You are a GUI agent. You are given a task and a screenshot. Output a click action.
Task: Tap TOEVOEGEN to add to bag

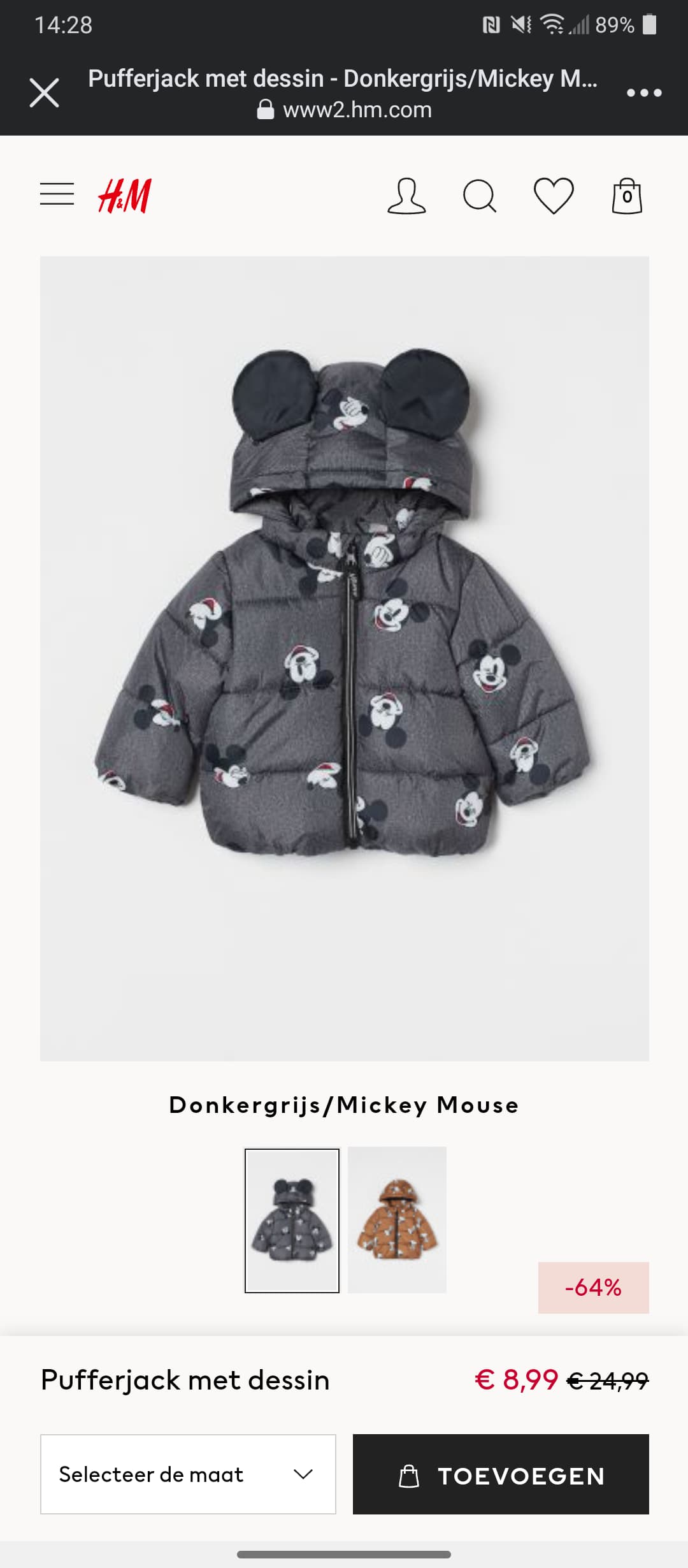(501, 1474)
